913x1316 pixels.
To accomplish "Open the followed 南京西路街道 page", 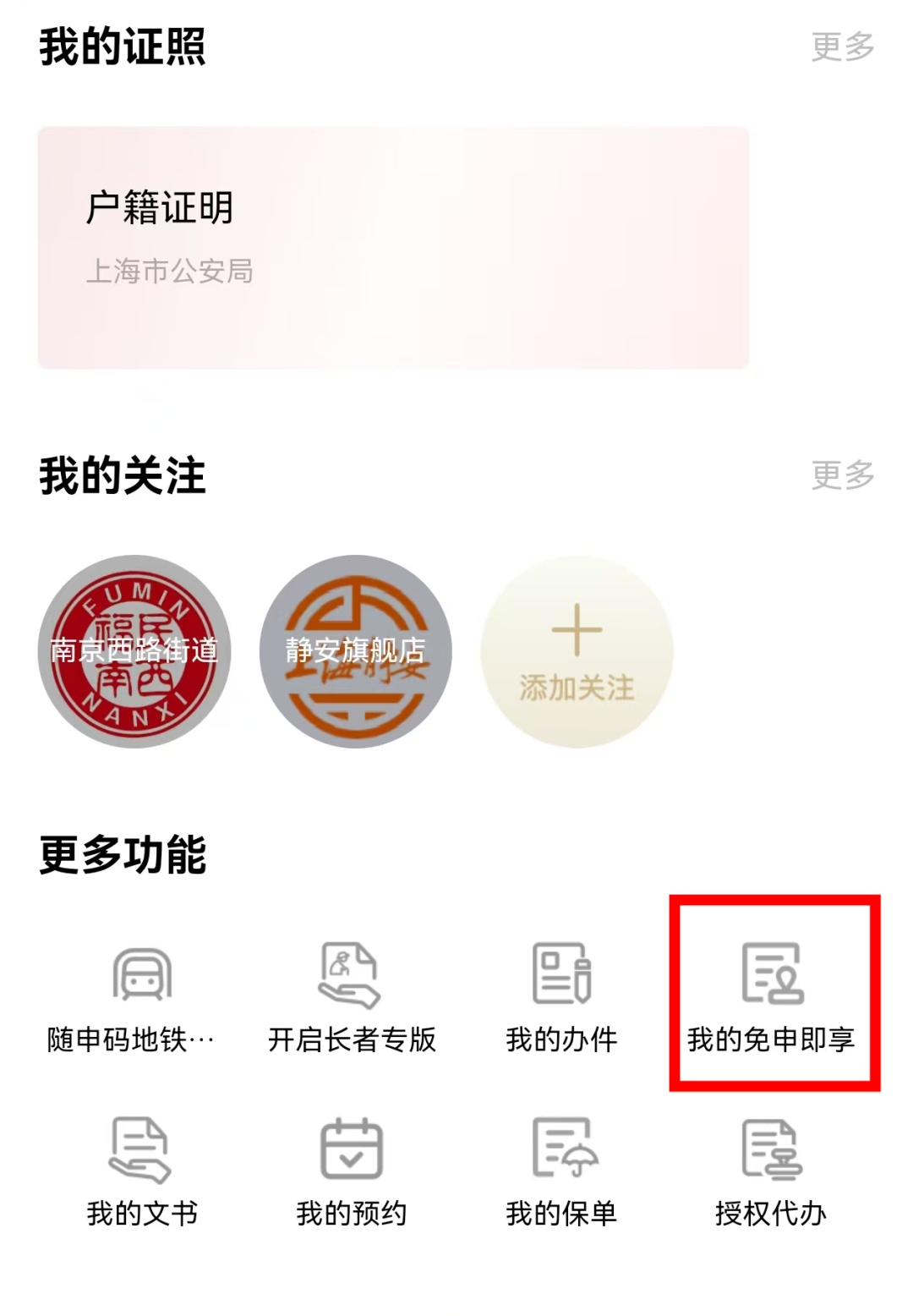I will pos(134,651).
